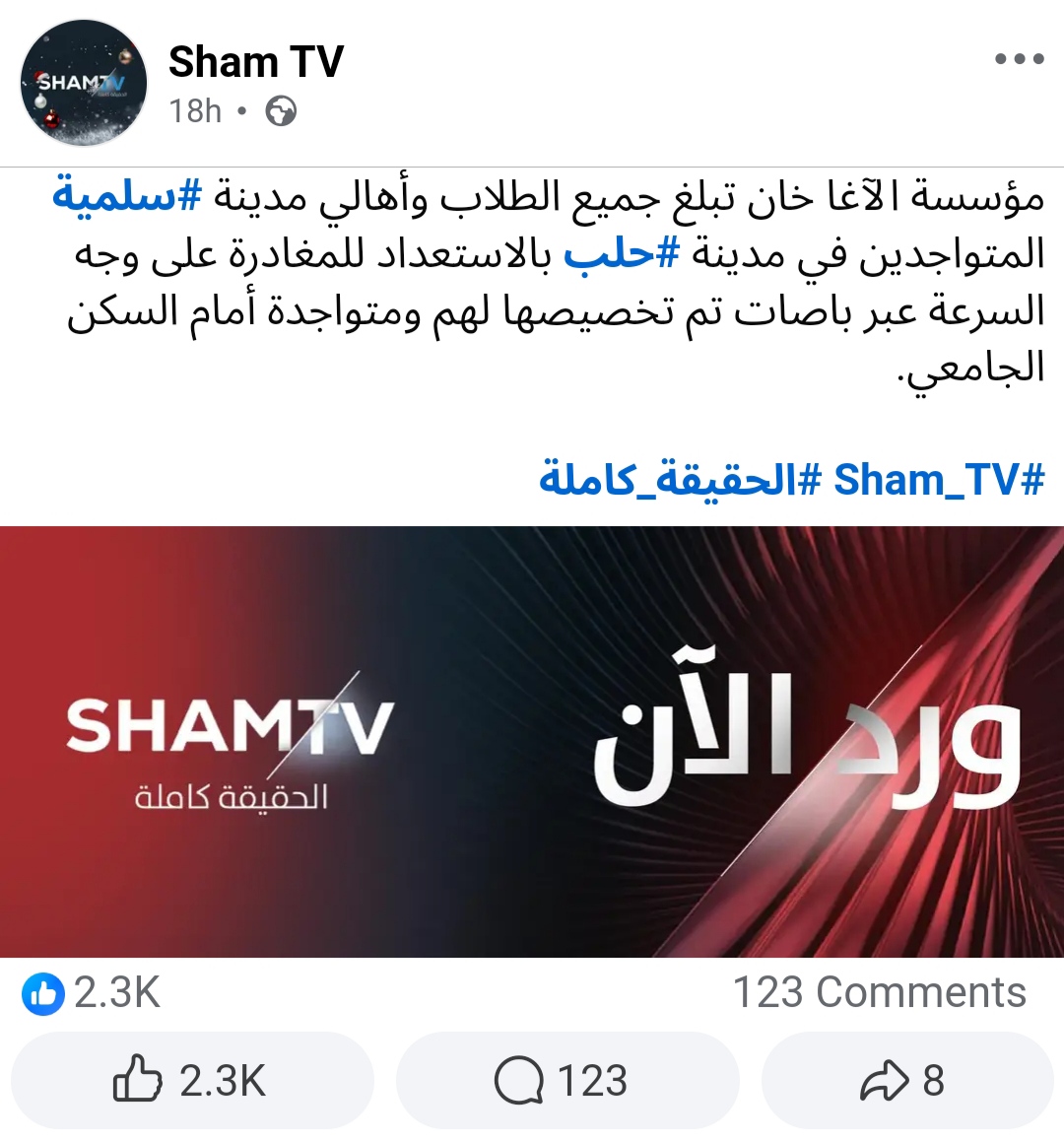
Task: Like this Sham TV post
Action: [191, 1081]
